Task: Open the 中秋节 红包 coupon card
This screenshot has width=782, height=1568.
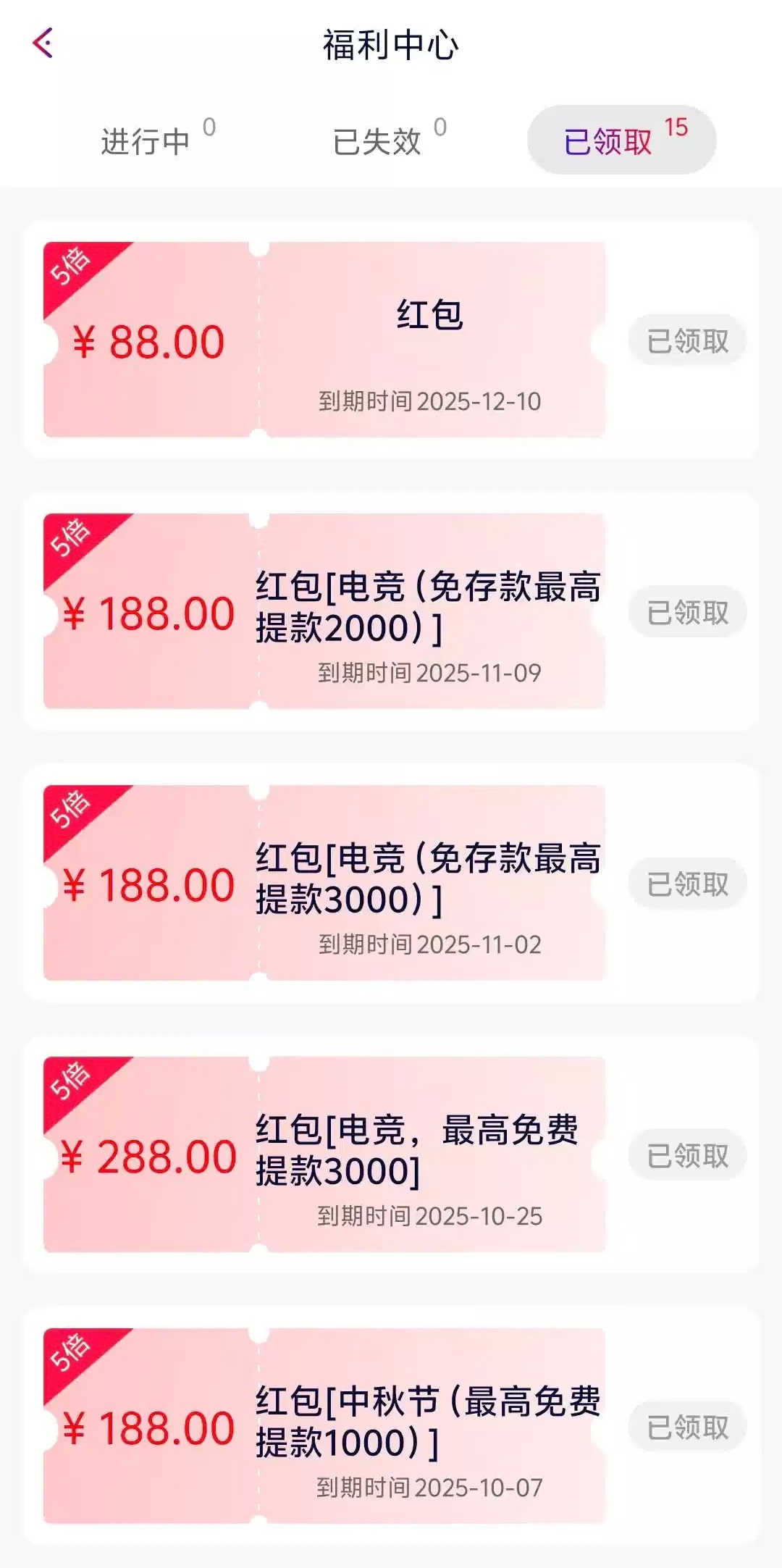Action: [x=324, y=1425]
